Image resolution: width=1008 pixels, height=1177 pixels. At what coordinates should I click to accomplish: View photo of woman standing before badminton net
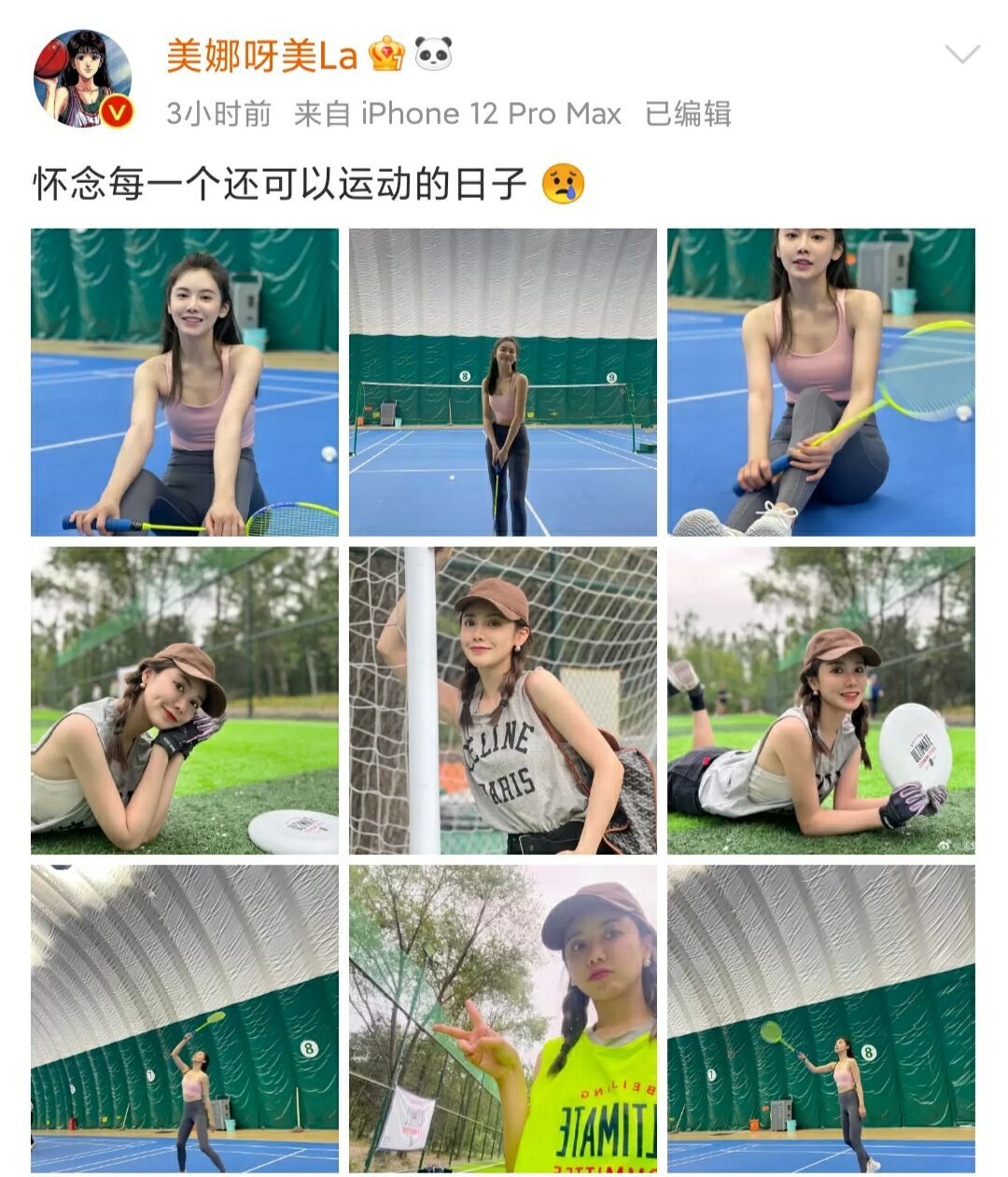(502, 382)
